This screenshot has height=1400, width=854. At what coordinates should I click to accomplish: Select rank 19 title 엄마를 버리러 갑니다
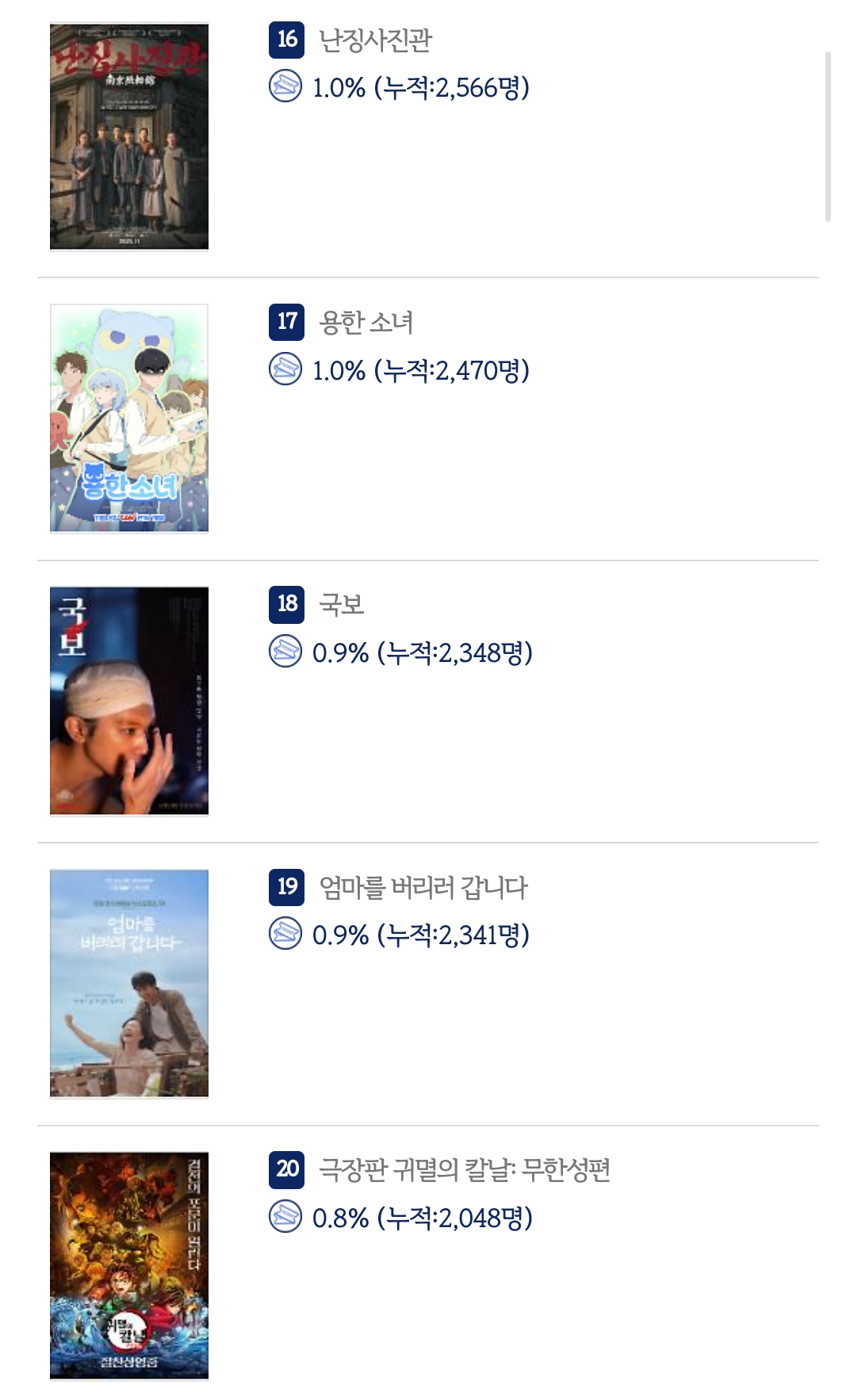[x=423, y=886]
